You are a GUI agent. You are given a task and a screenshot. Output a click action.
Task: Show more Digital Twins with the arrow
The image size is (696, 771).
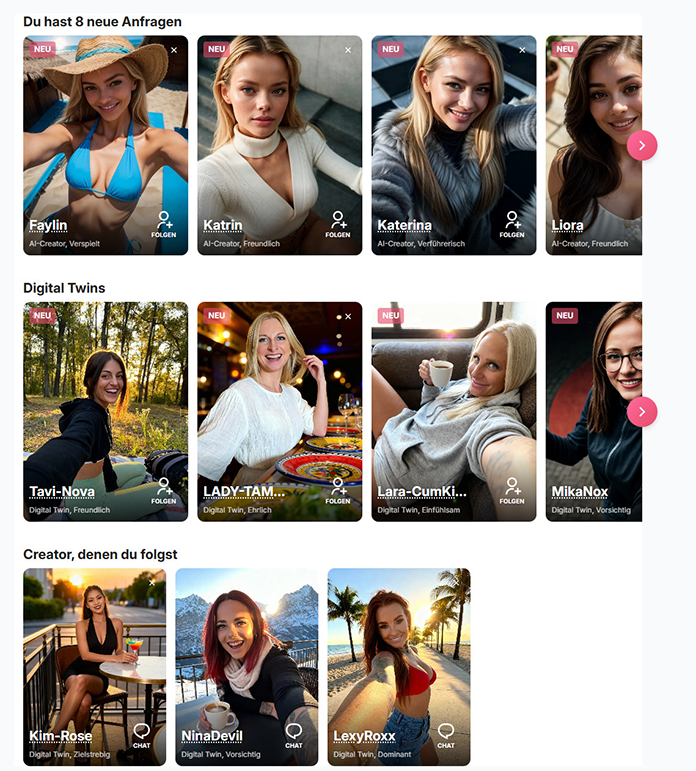pyautogui.click(x=642, y=411)
